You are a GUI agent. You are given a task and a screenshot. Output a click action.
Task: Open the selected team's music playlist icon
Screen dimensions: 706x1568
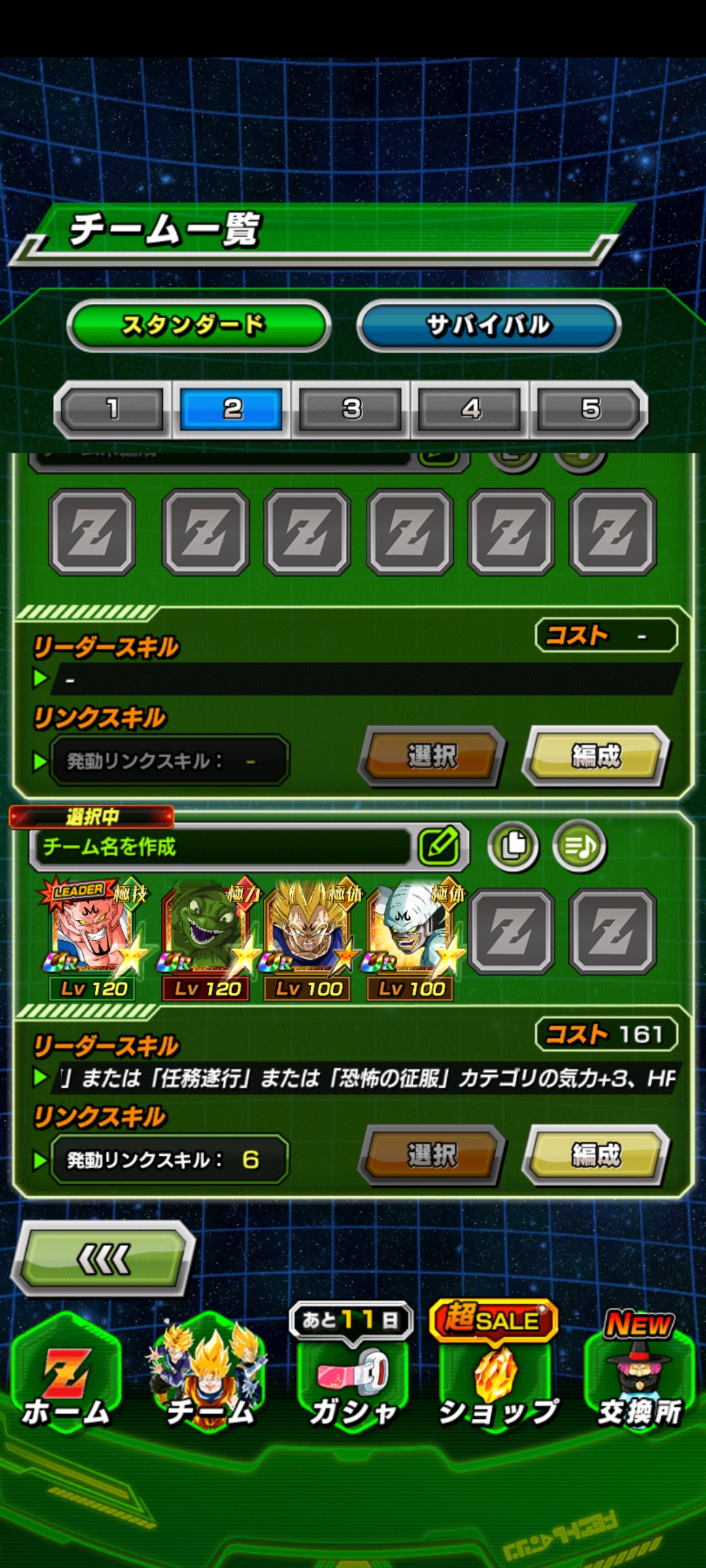click(x=579, y=846)
